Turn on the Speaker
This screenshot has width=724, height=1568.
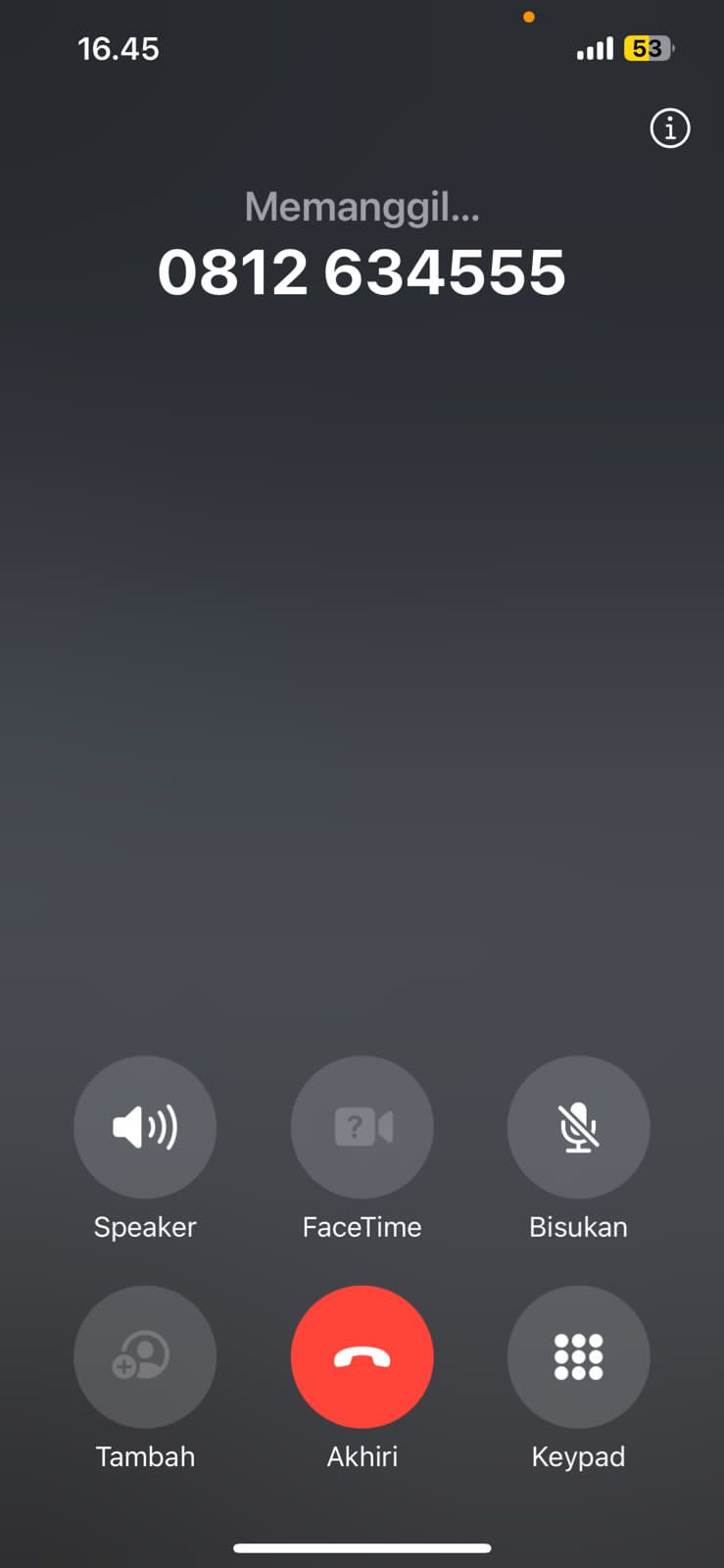(x=145, y=1127)
